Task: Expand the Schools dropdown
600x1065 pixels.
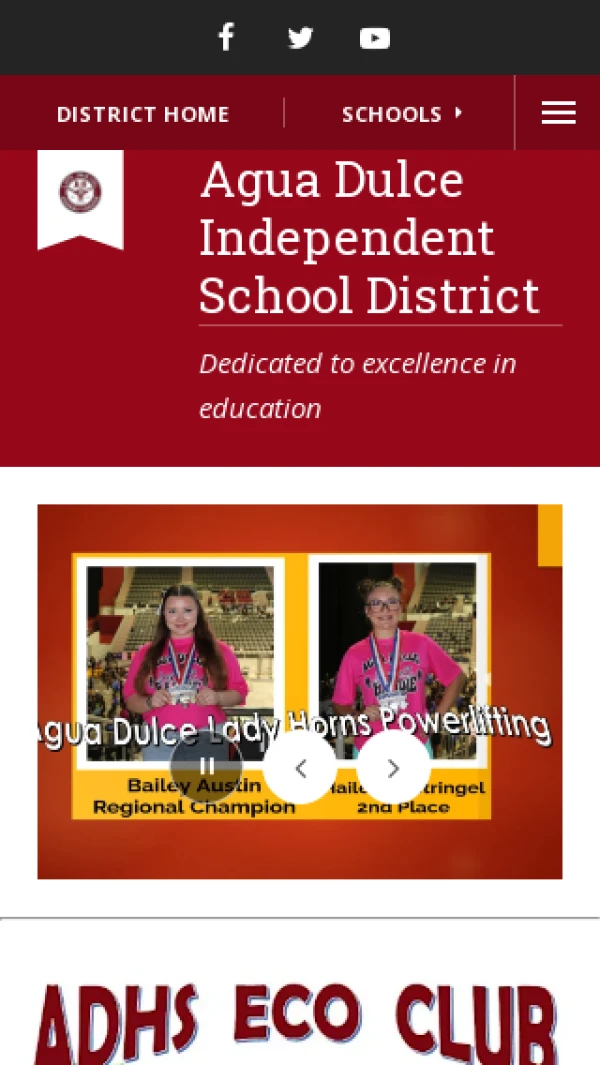Action: [402, 114]
